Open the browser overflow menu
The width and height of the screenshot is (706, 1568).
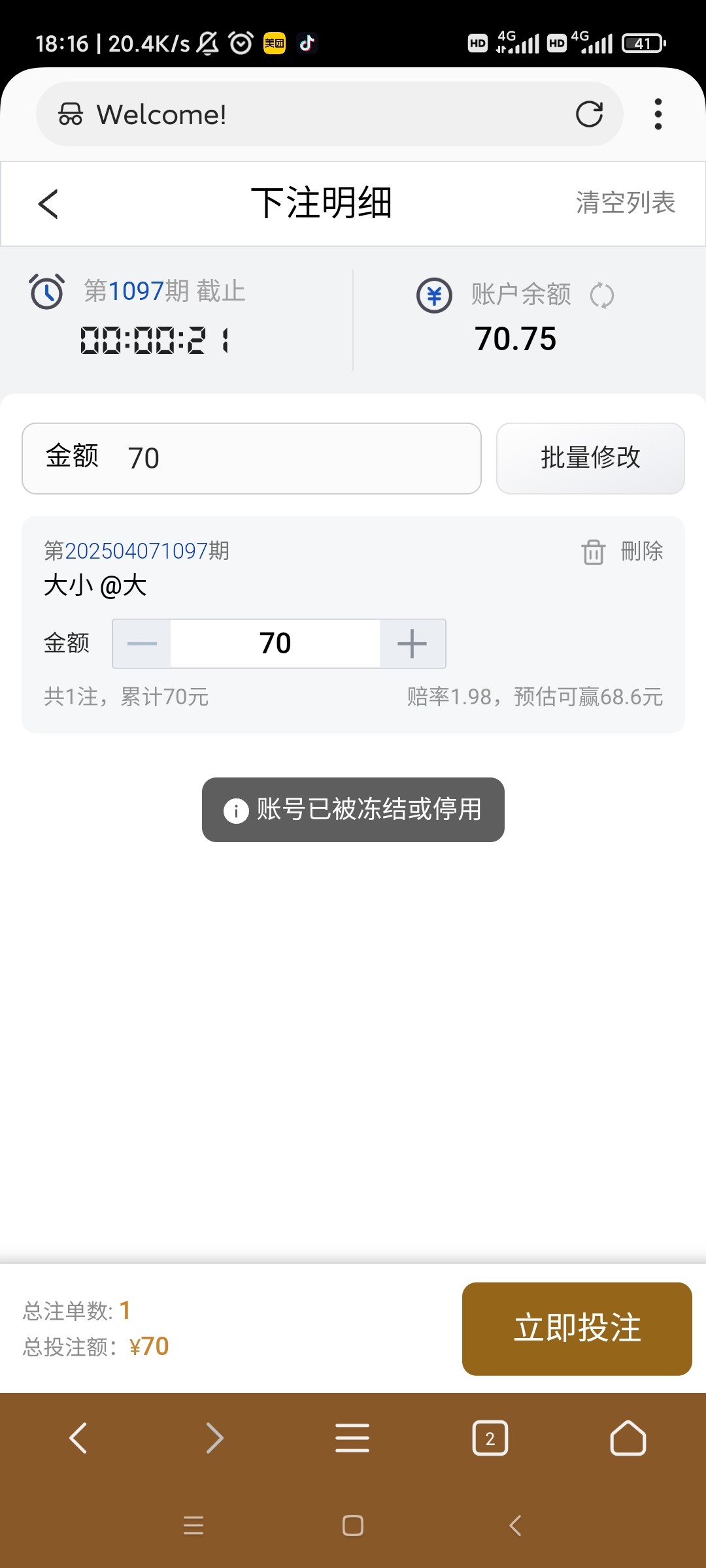click(658, 114)
